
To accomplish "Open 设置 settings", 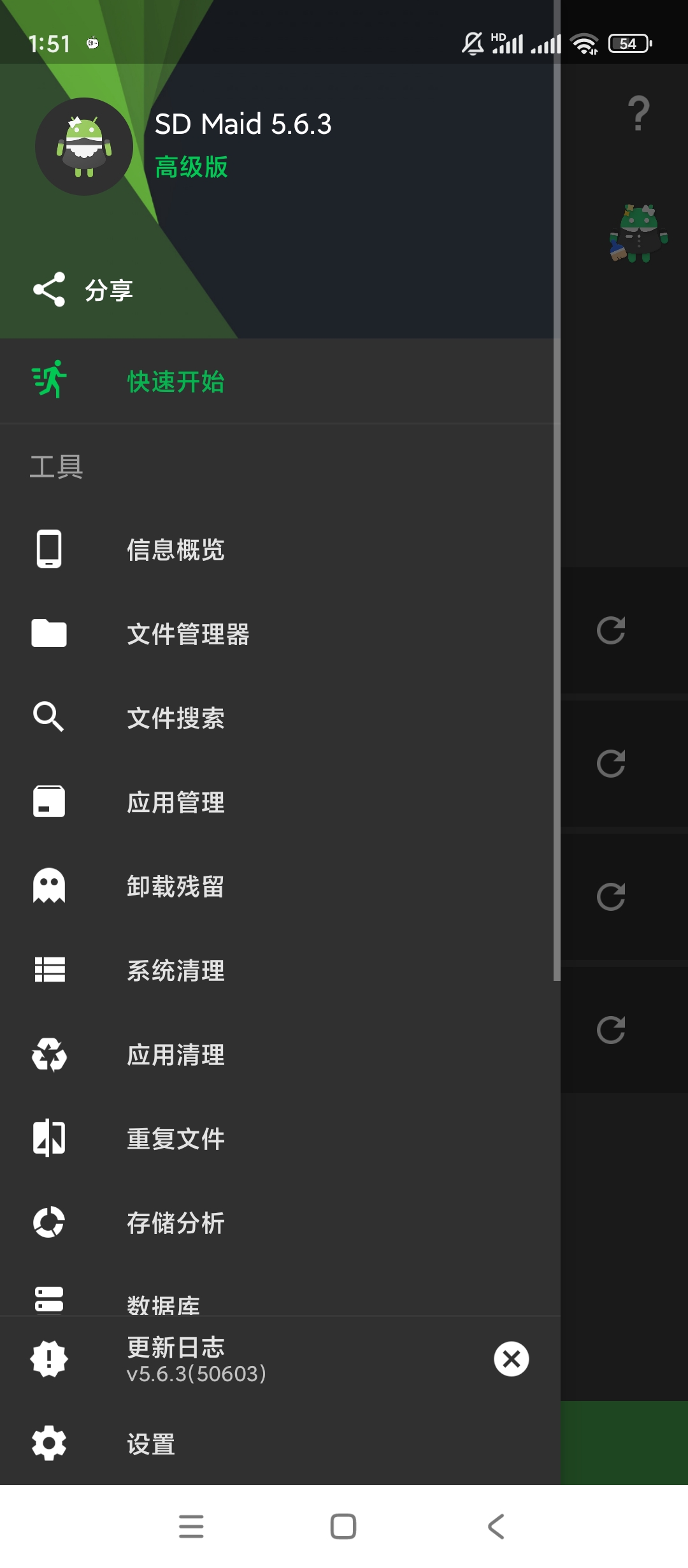I will [x=151, y=1444].
